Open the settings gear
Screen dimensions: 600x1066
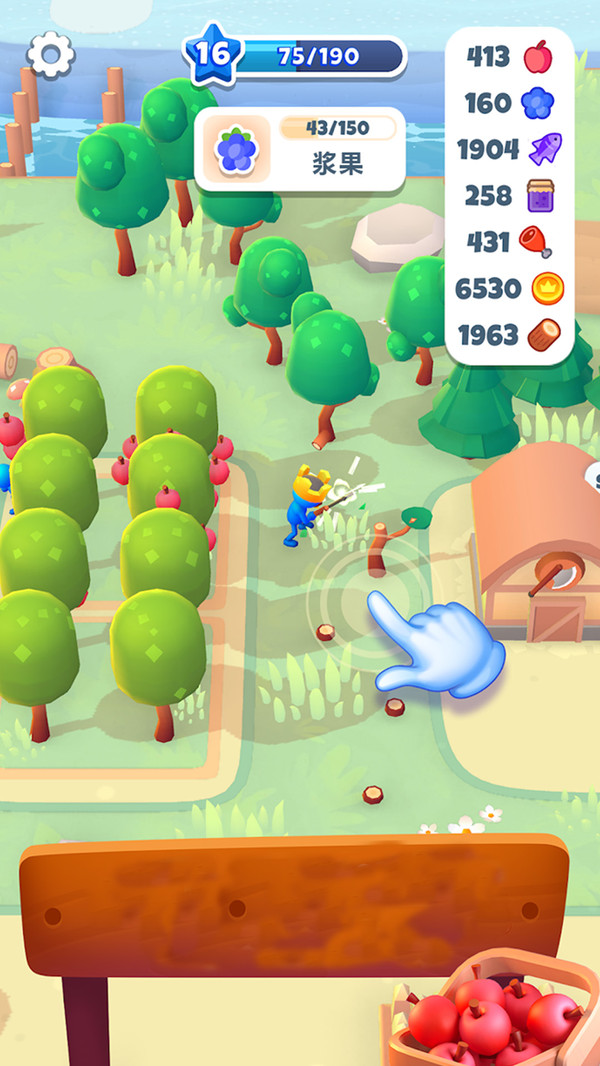tap(50, 55)
